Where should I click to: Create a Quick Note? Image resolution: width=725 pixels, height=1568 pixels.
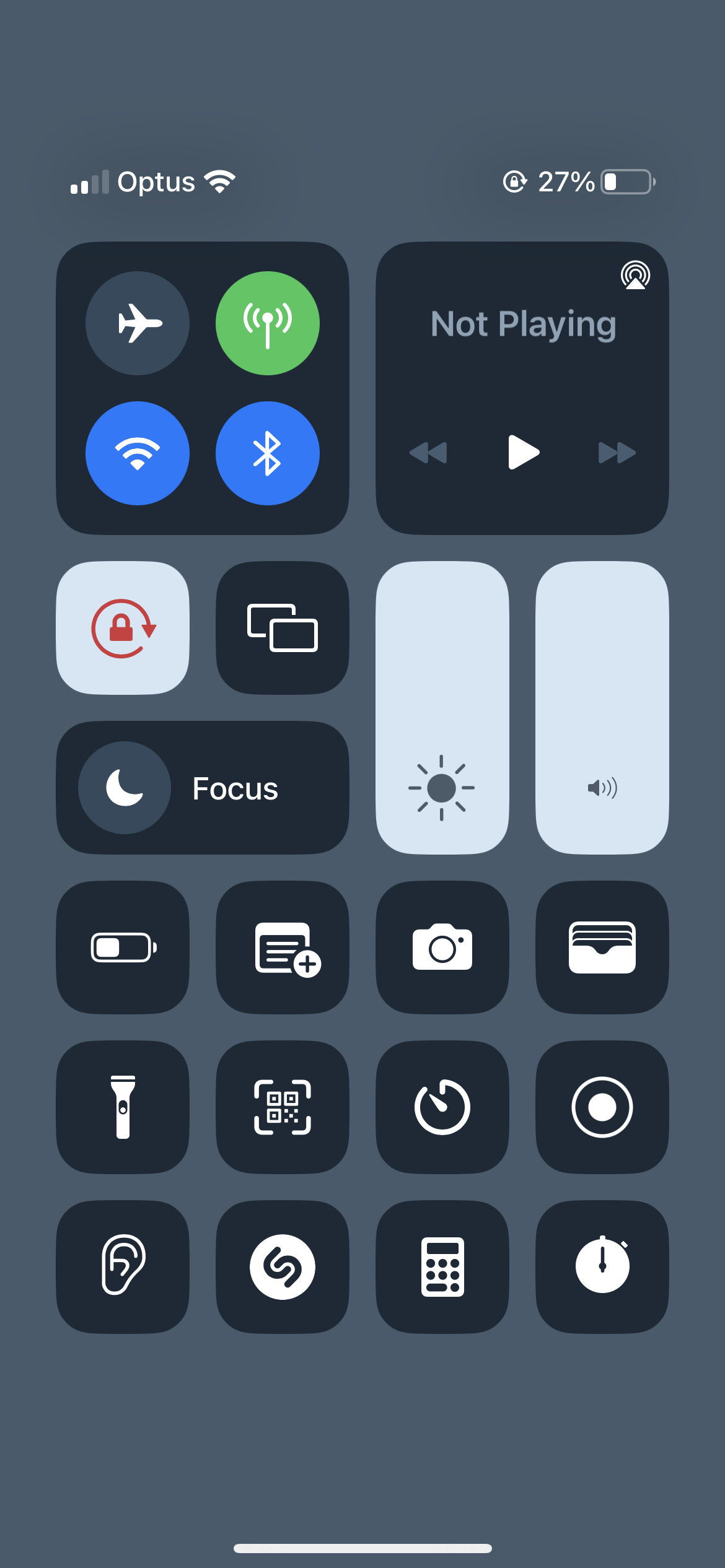(283, 947)
